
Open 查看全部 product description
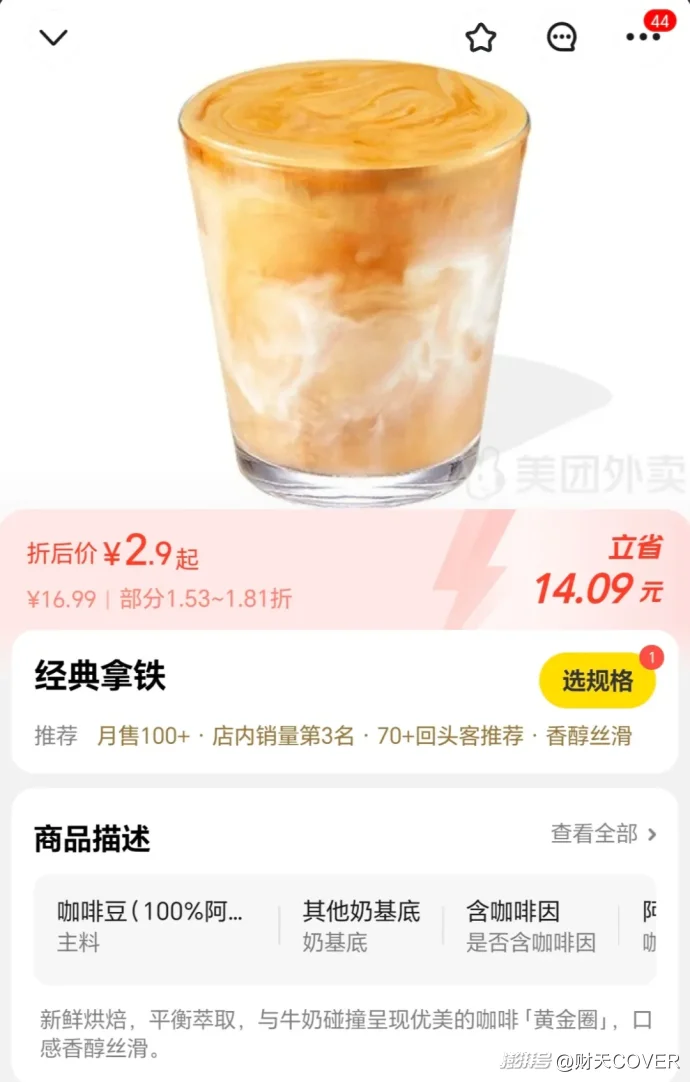pyautogui.click(x=603, y=834)
